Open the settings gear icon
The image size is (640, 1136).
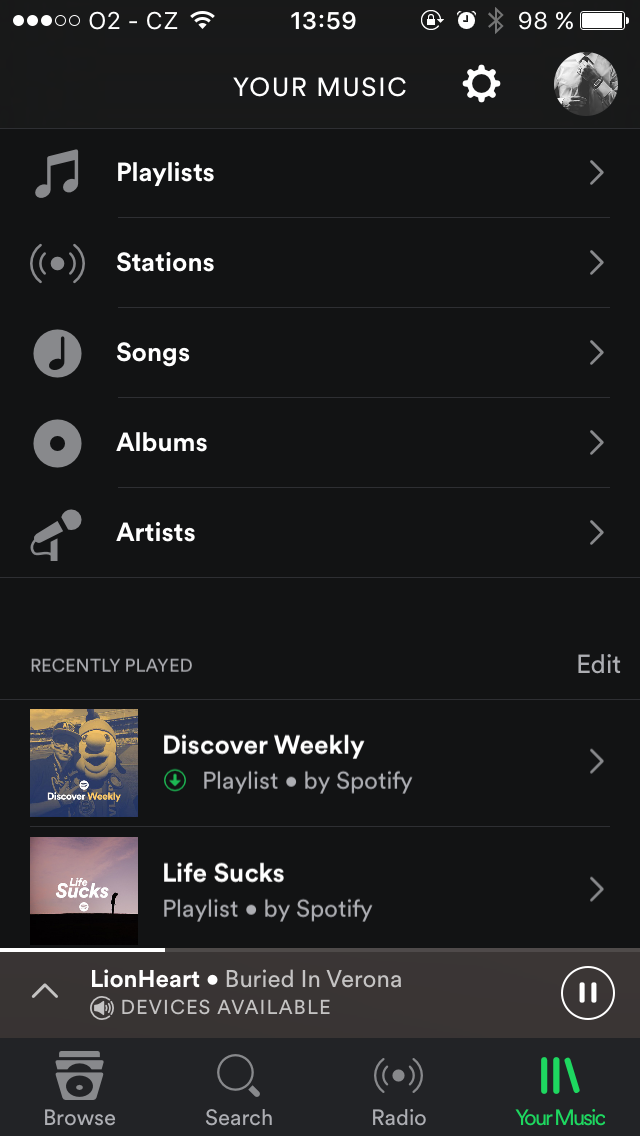click(x=481, y=85)
